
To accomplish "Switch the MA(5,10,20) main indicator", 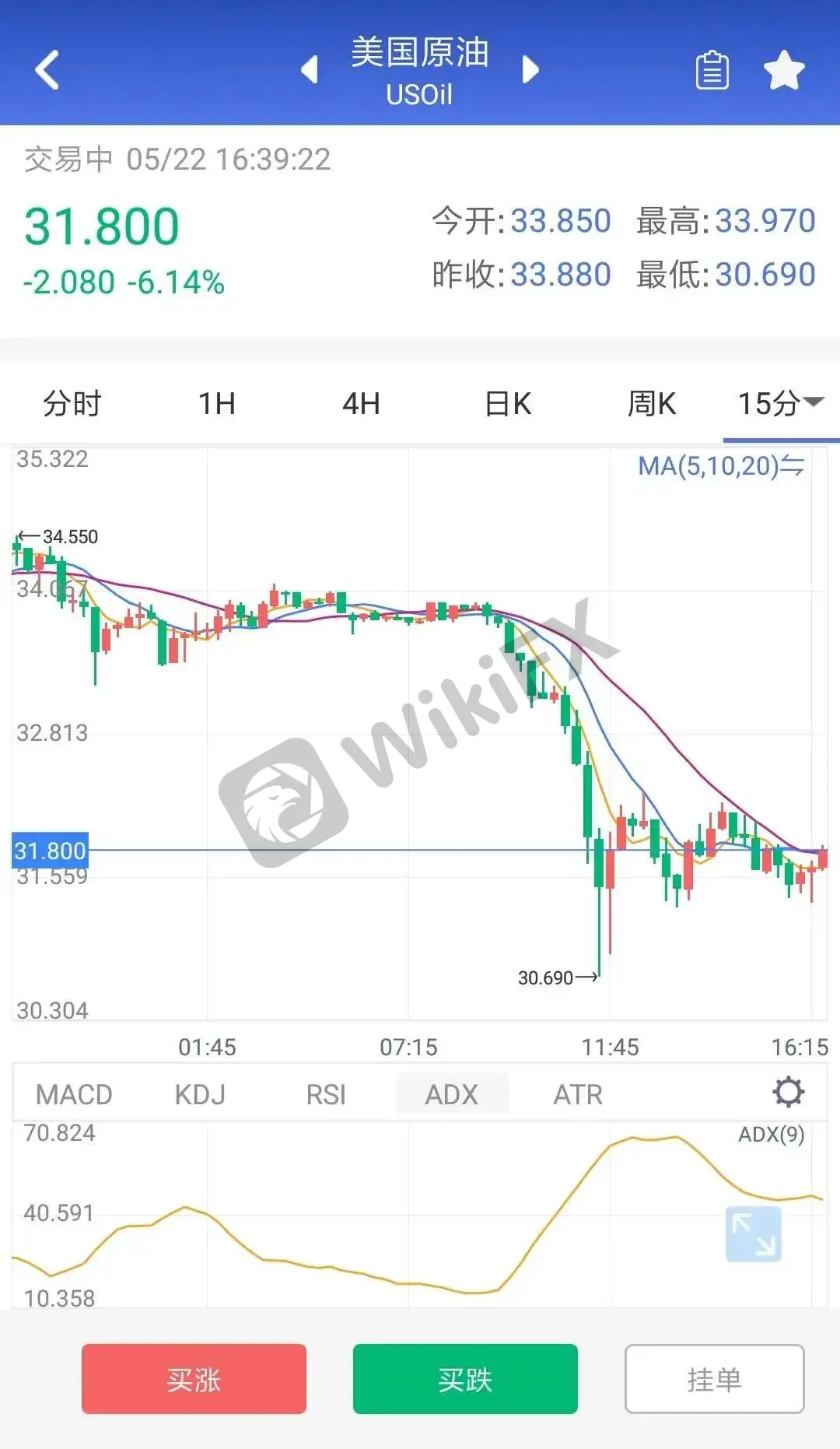I will (x=721, y=465).
